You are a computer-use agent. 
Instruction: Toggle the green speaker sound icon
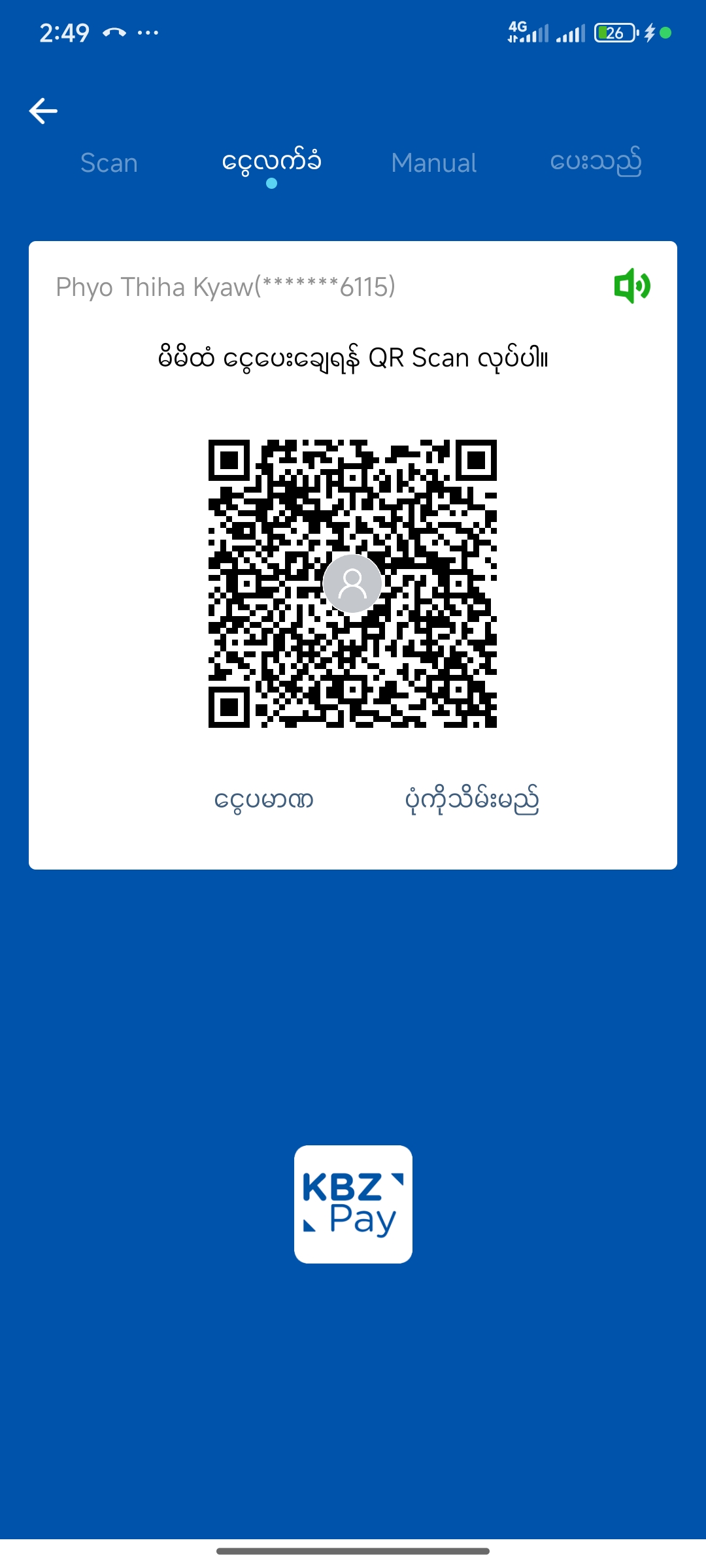(631, 286)
